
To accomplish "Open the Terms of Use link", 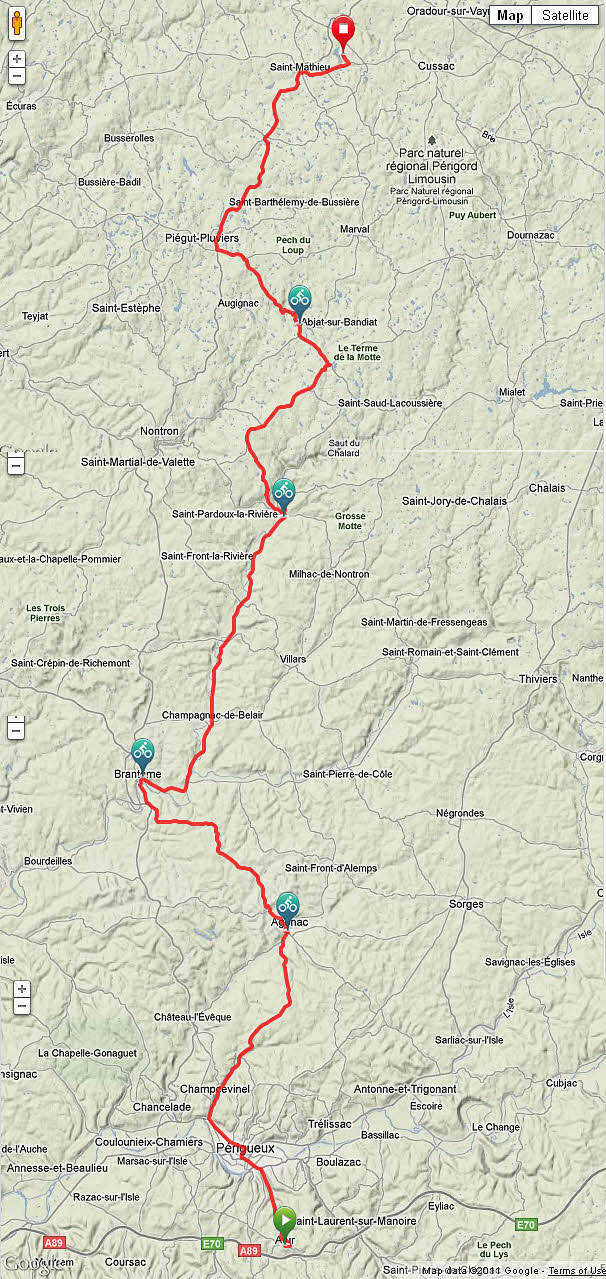I will click(x=575, y=1271).
